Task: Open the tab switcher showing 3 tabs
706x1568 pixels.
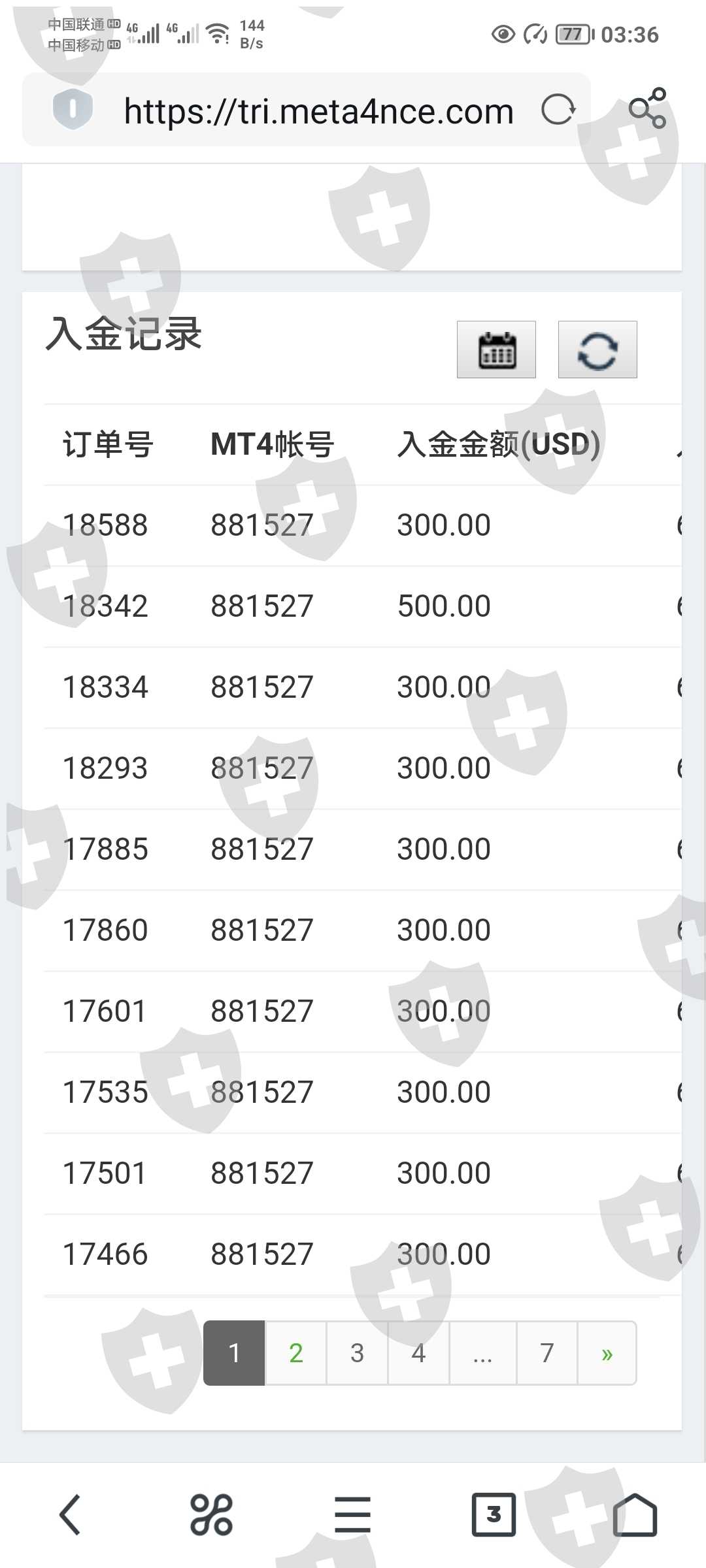Action: tap(494, 1514)
